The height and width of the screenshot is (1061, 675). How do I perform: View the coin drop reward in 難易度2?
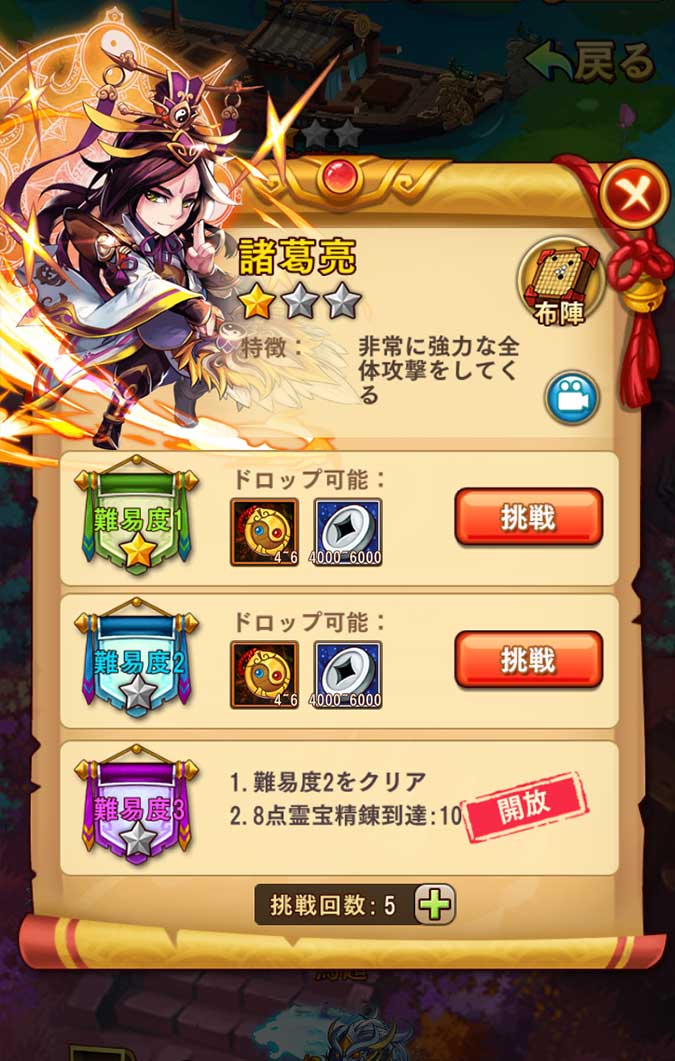click(x=349, y=675)
